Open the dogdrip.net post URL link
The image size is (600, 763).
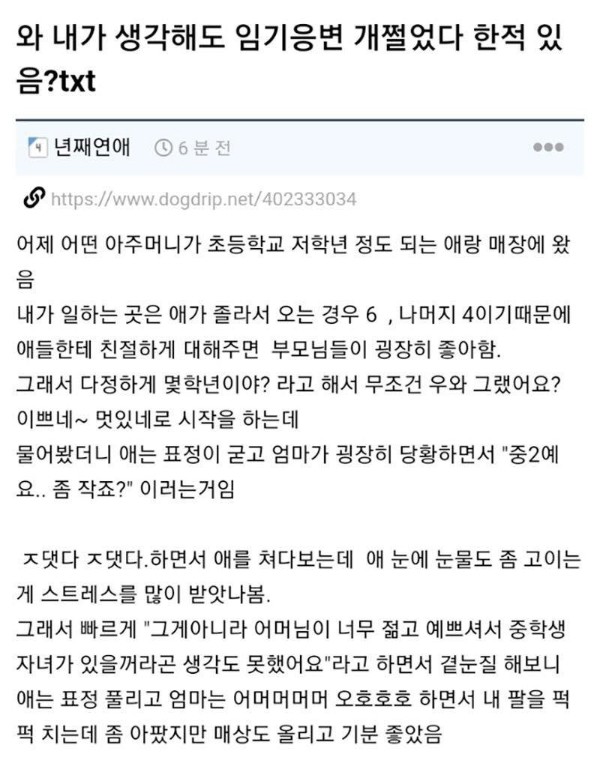pyautogui.click(x=202, y=200)
